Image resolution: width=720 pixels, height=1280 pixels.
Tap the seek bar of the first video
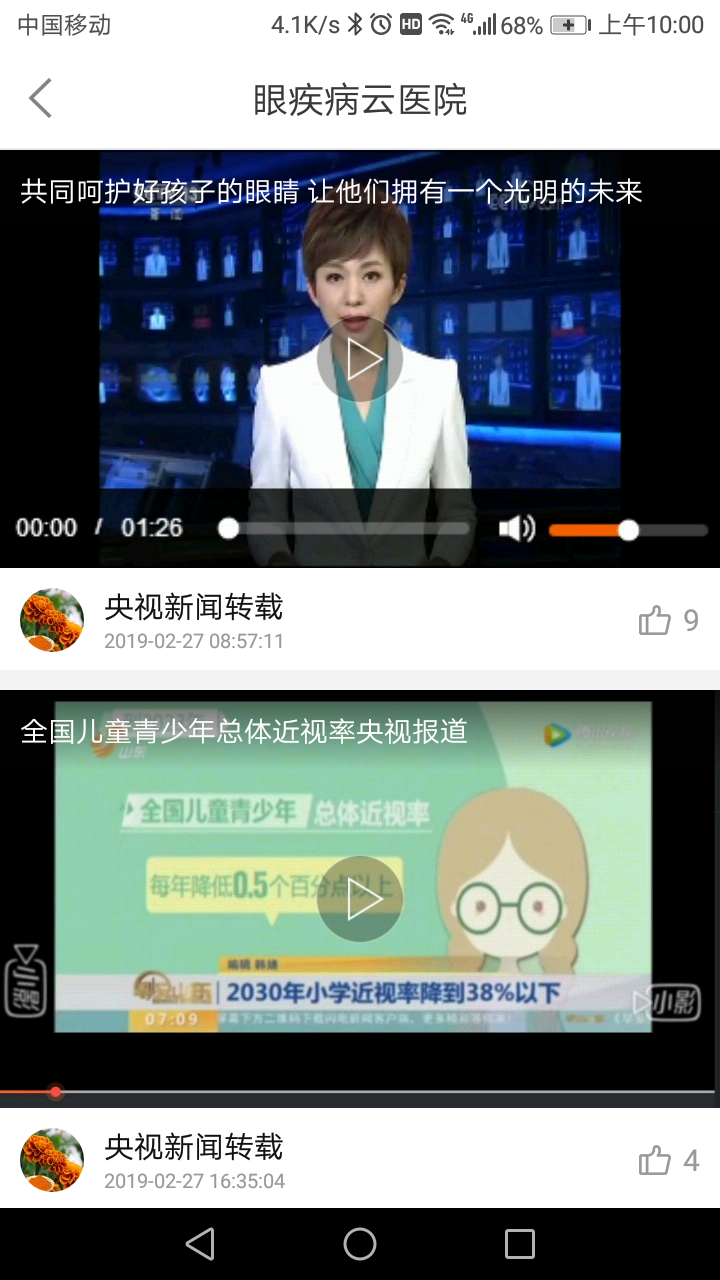click(x=348, y=529)
